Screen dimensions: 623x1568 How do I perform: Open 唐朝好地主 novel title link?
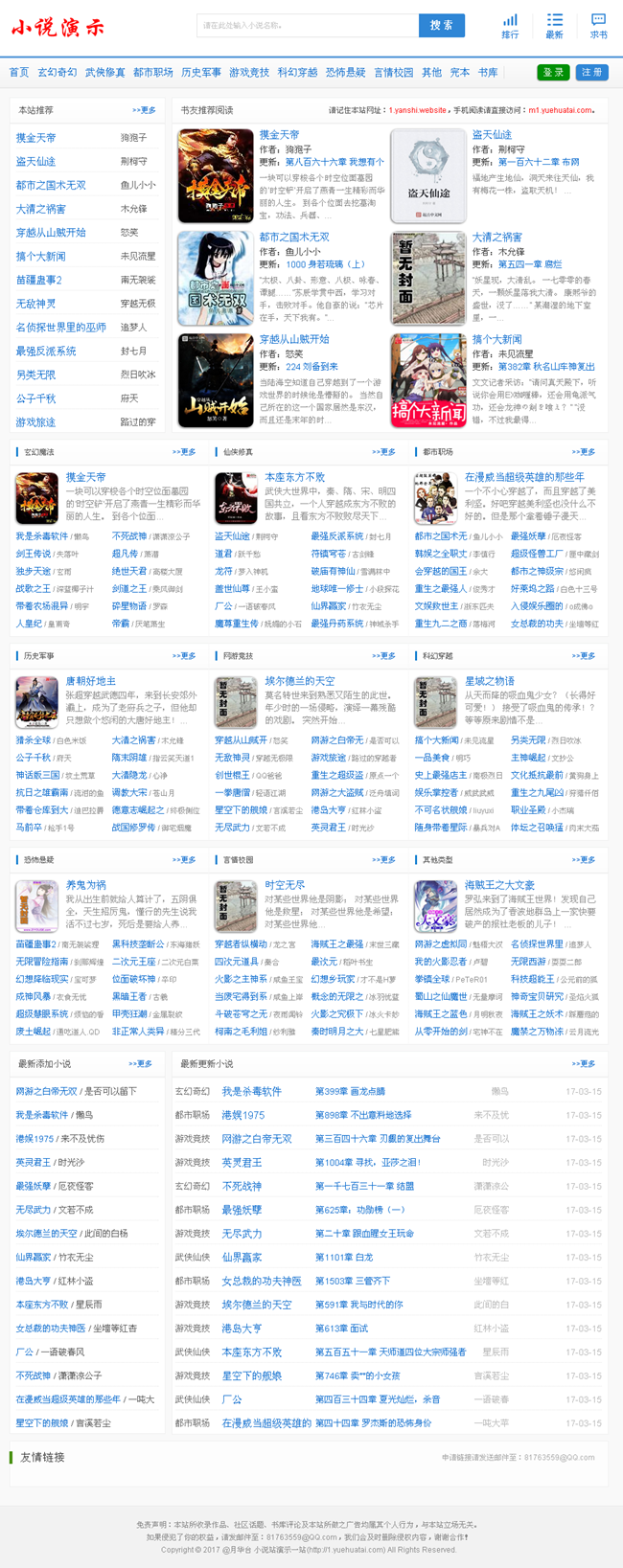pyautogui.click(x=91, y=681)
